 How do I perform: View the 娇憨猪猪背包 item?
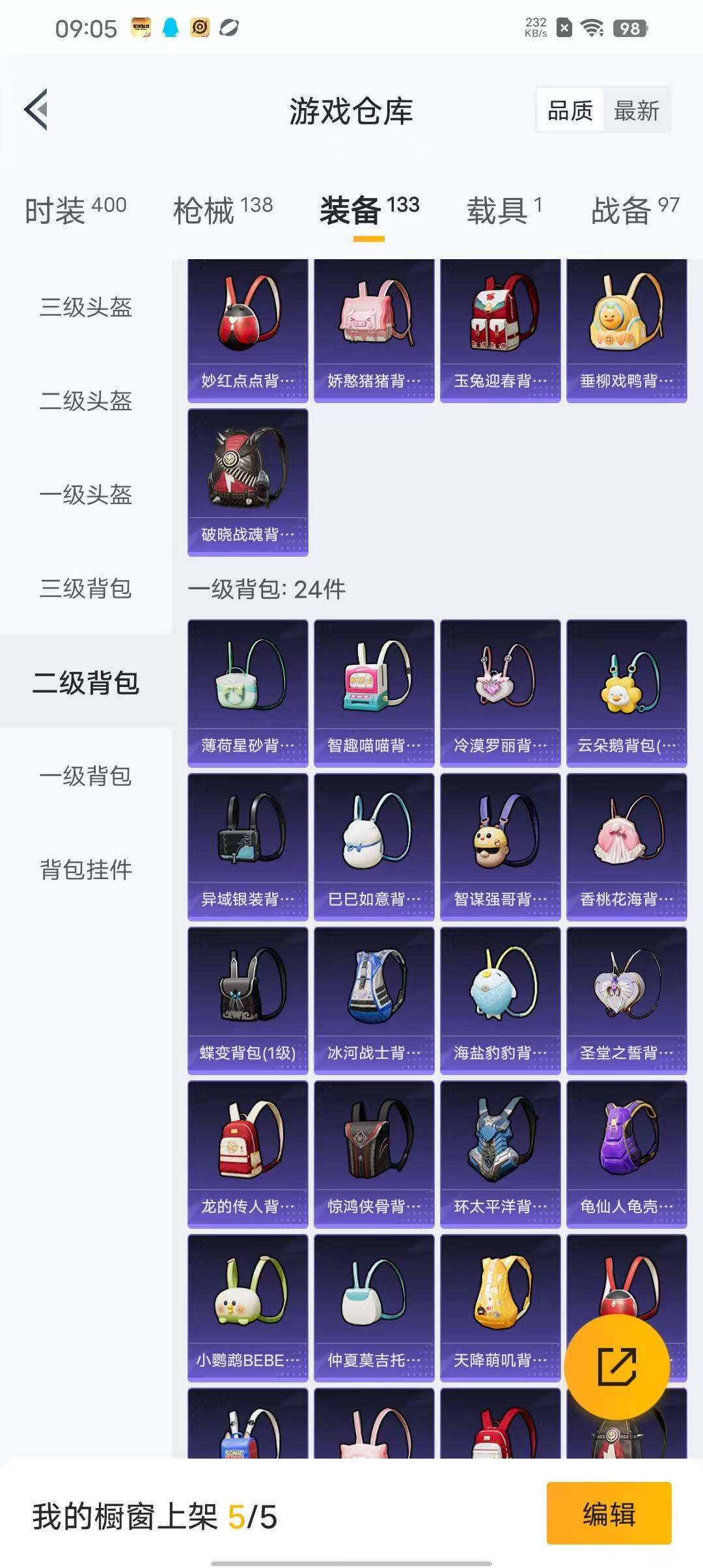pyautogui.click(x=374, y=330)
